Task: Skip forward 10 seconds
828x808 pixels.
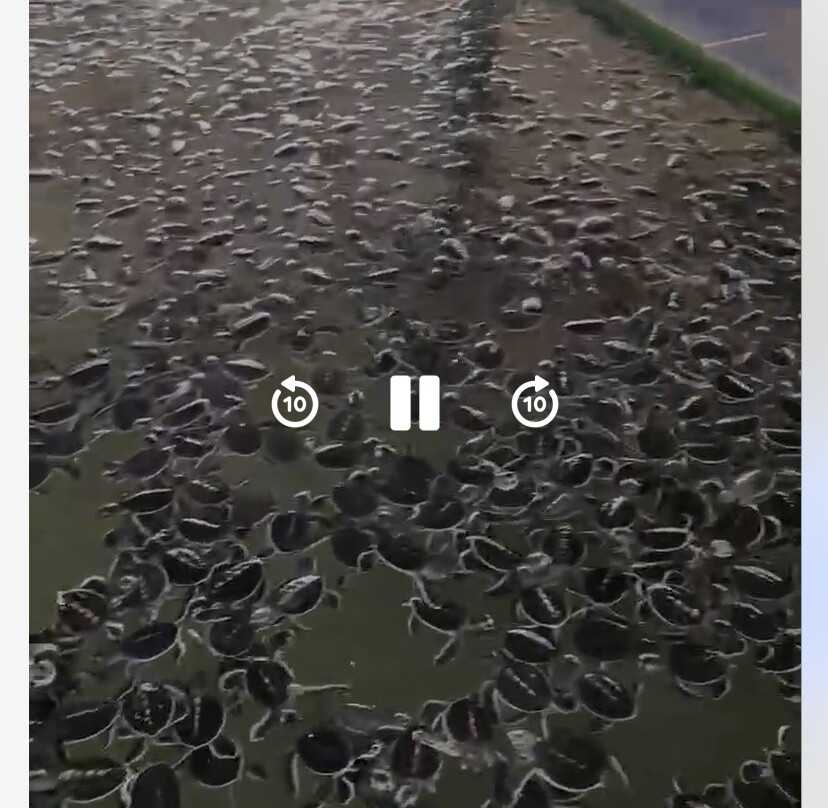Action: point(535,403)
